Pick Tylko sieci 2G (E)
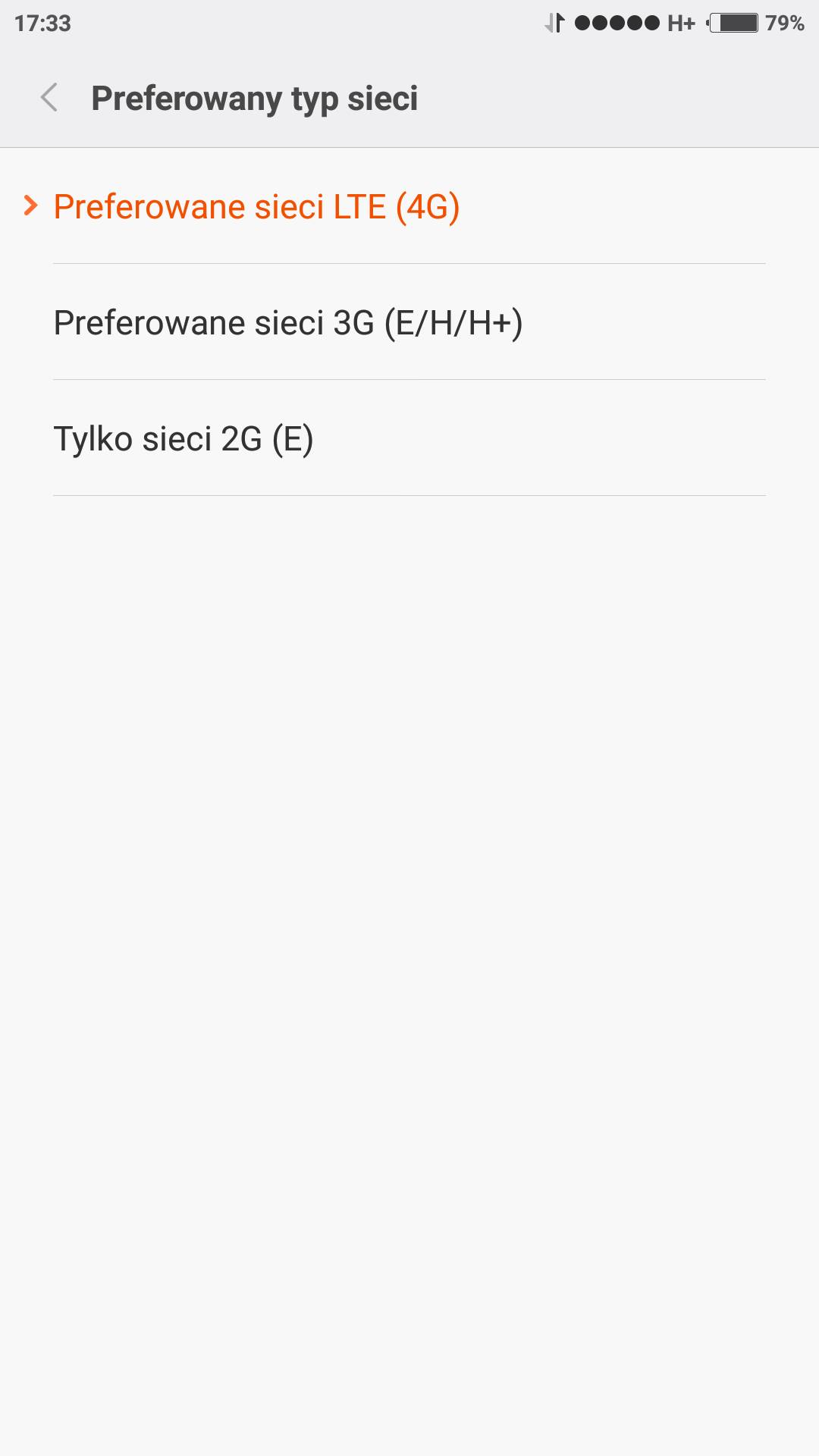The image size is (819, 1456). pyautogui.click(x=184, y=438)
